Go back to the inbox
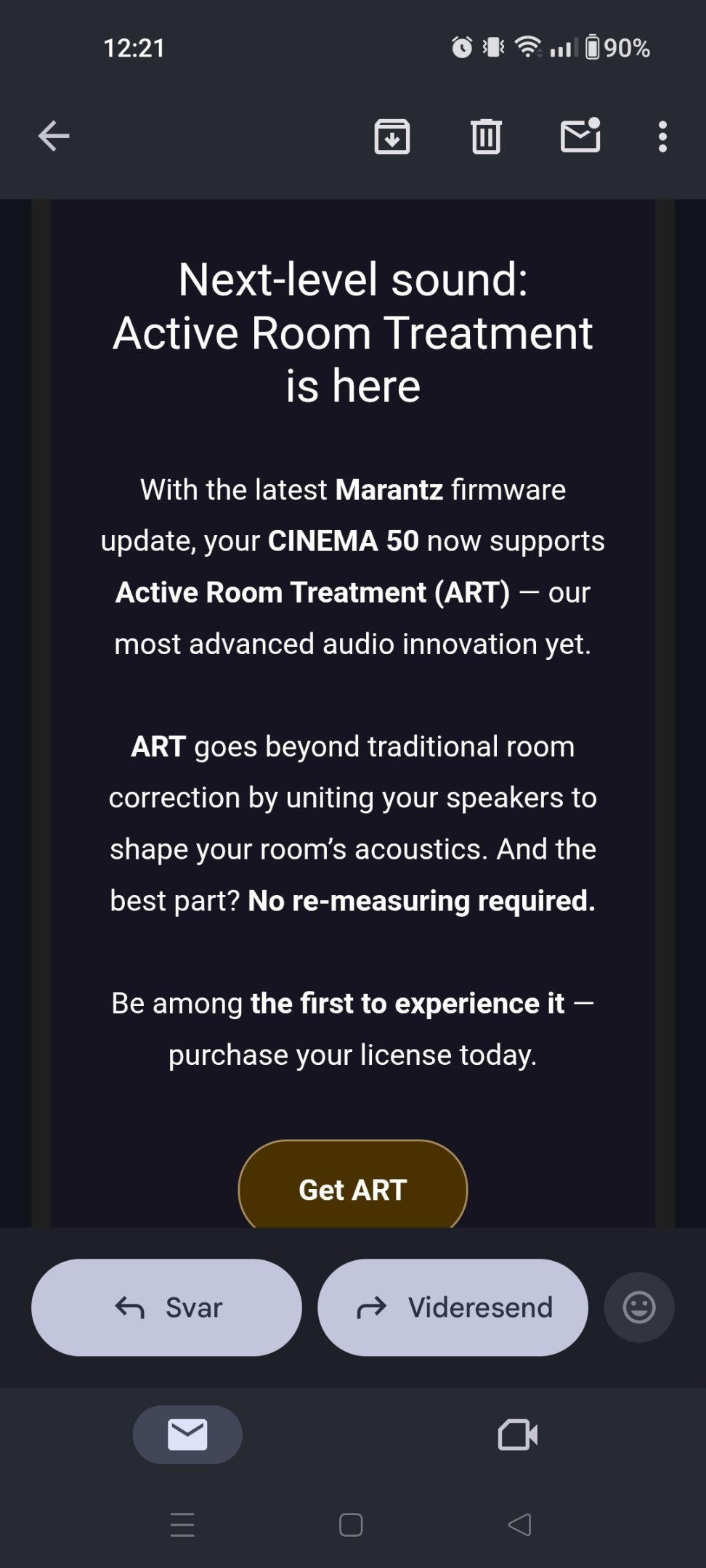This screenshot has height=1568, width=706. click(54, 136)
